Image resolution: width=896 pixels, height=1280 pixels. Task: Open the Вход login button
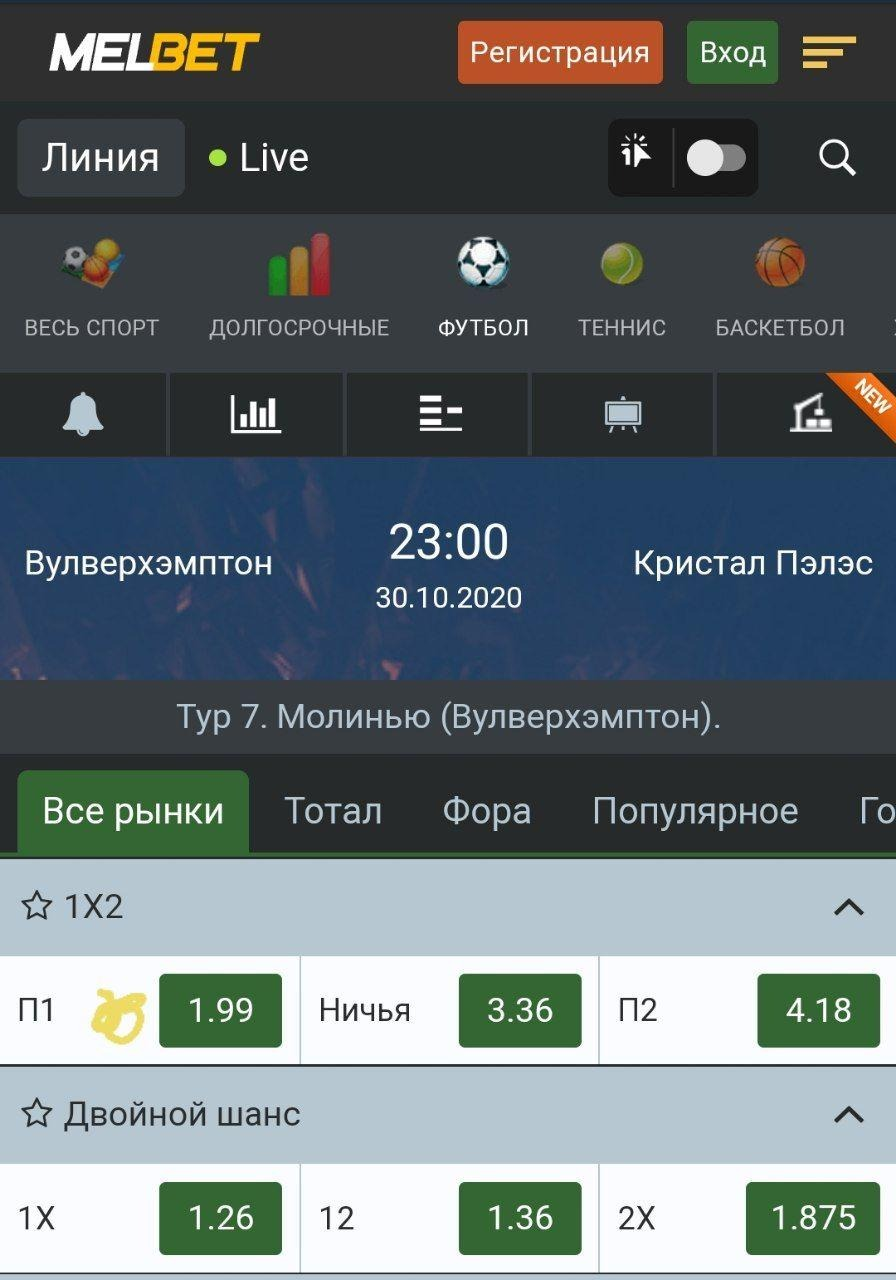pos(732,52)
